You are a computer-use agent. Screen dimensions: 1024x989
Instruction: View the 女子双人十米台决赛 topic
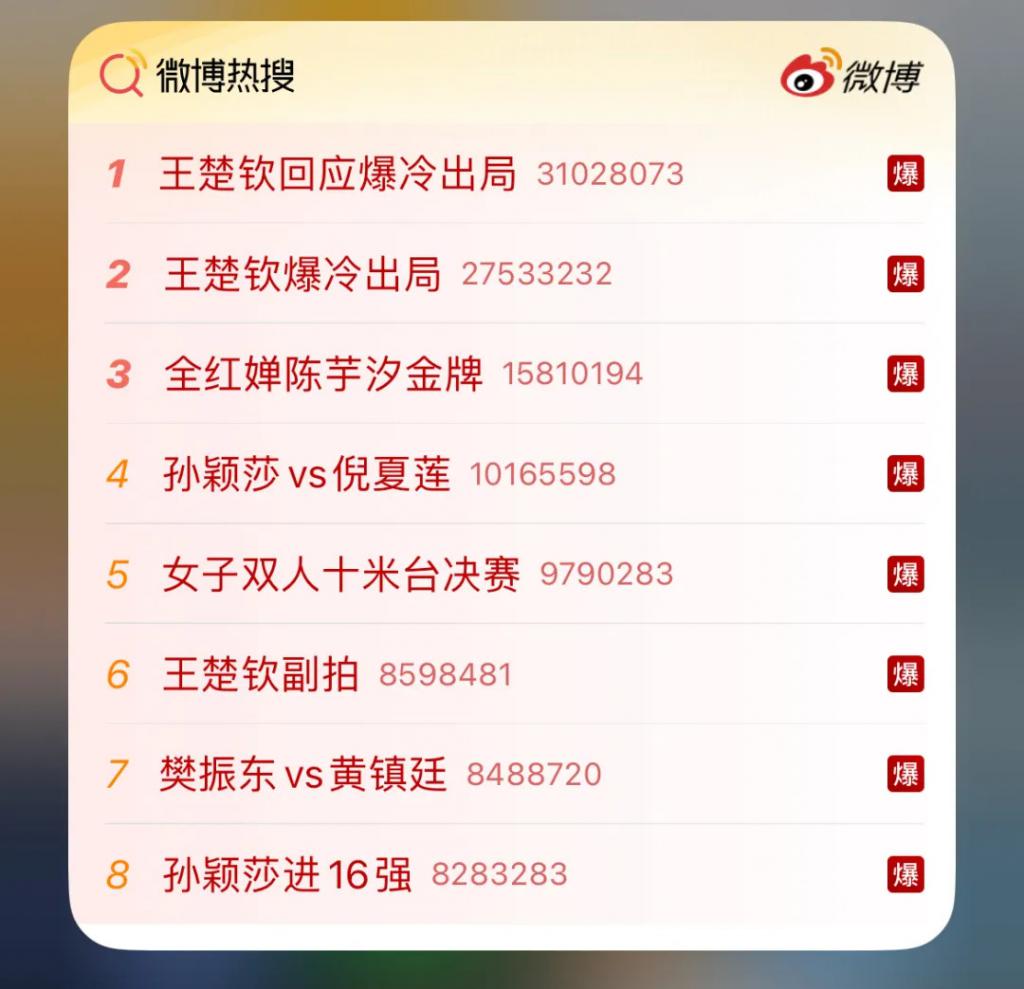click(x=340, y=574)
